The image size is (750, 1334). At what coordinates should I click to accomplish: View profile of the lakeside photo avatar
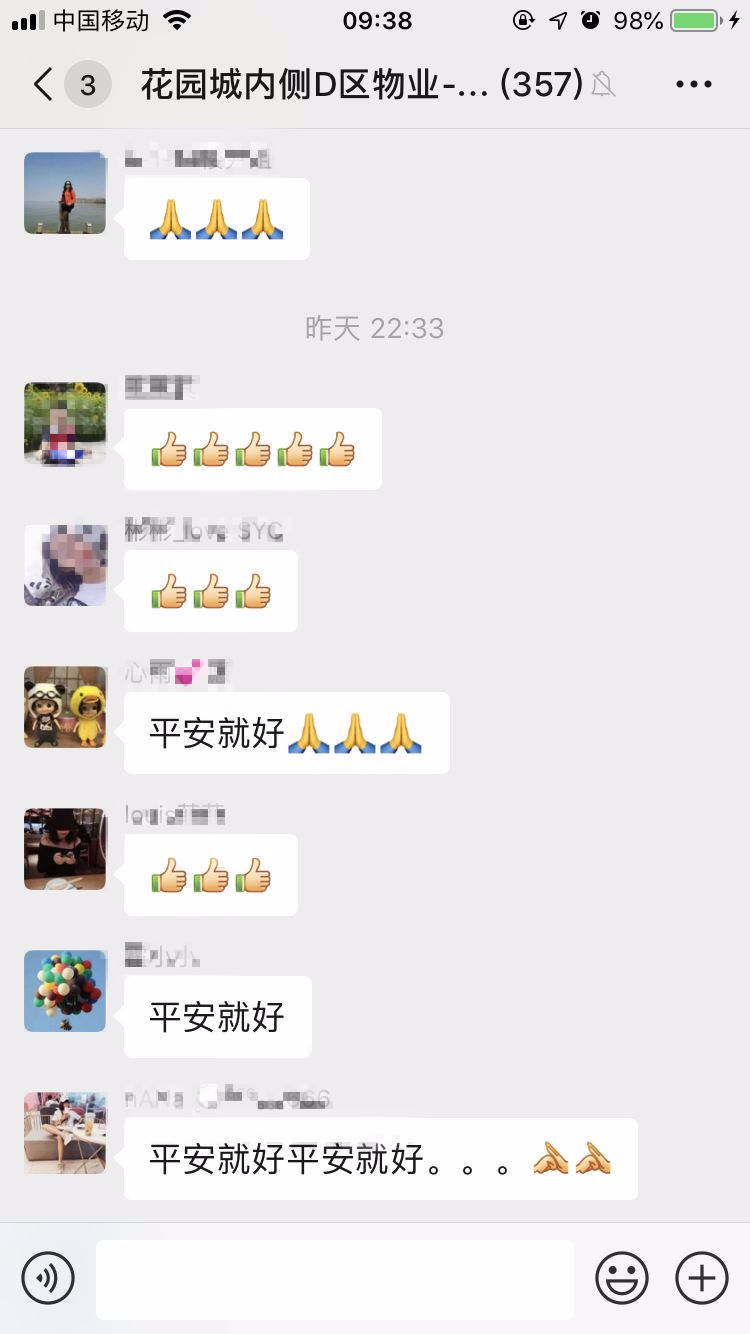click(65, 193)
